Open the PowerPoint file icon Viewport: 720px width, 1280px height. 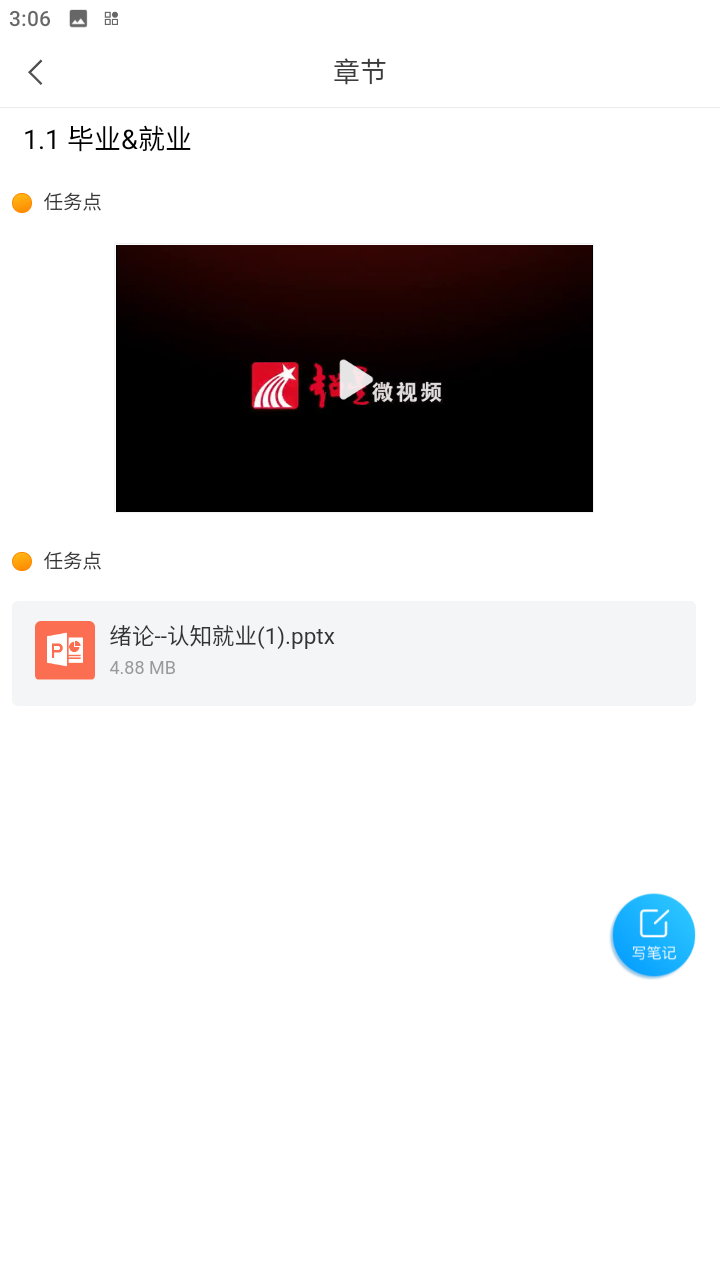[x=64, y=650]
